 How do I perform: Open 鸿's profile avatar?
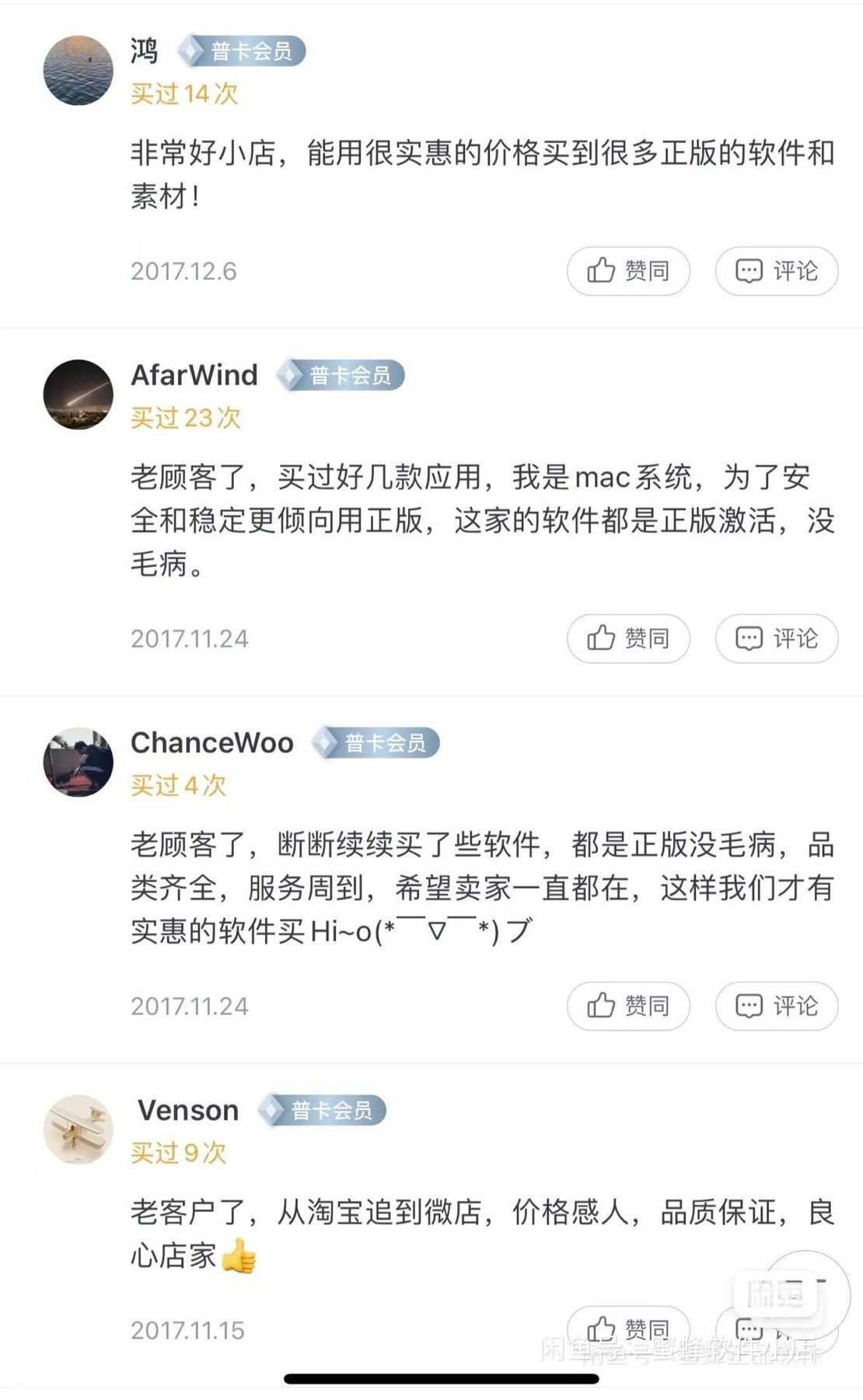coord(78,70)
